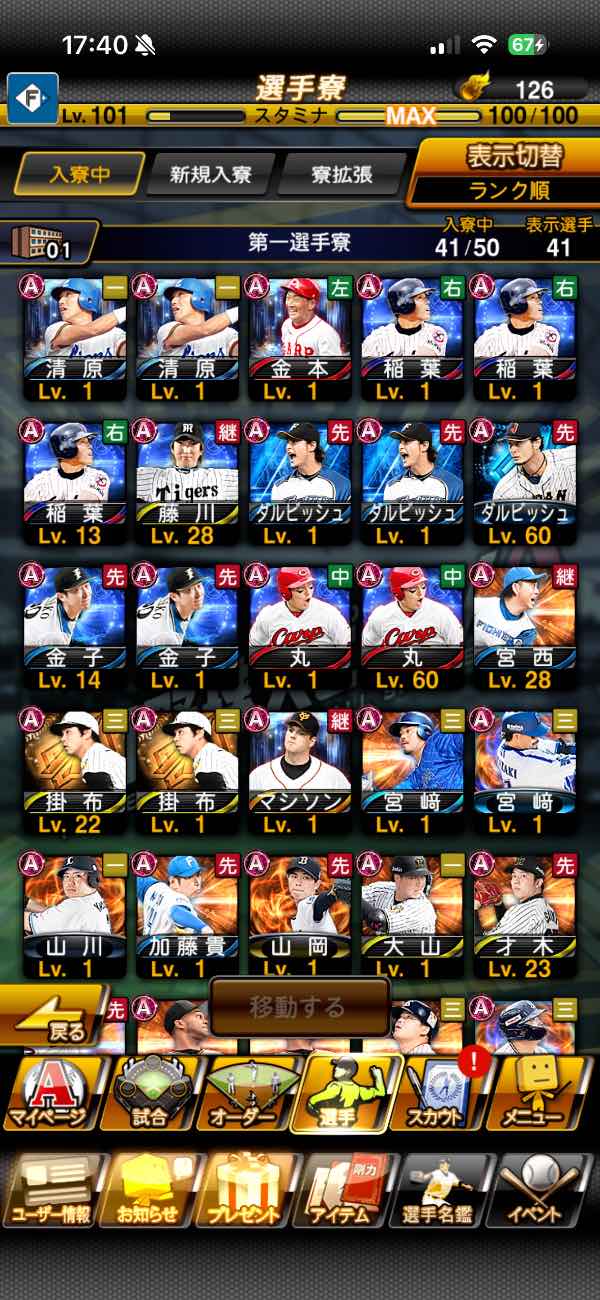Screen dimensions: 600x1300
Task: Open the イベント page
Action: point(547,1191)
